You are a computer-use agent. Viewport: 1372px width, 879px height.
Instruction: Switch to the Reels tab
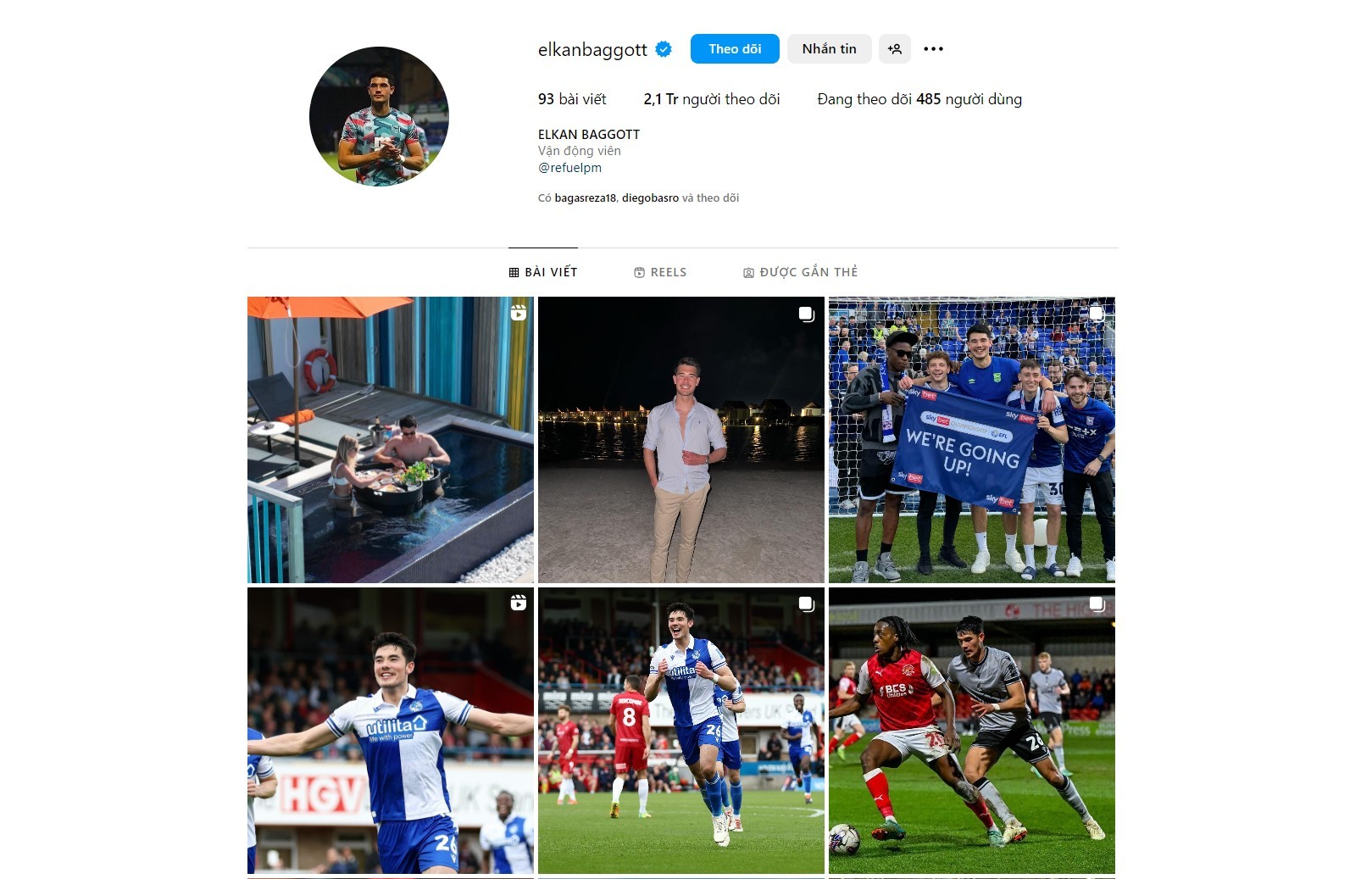coord(660,272)
